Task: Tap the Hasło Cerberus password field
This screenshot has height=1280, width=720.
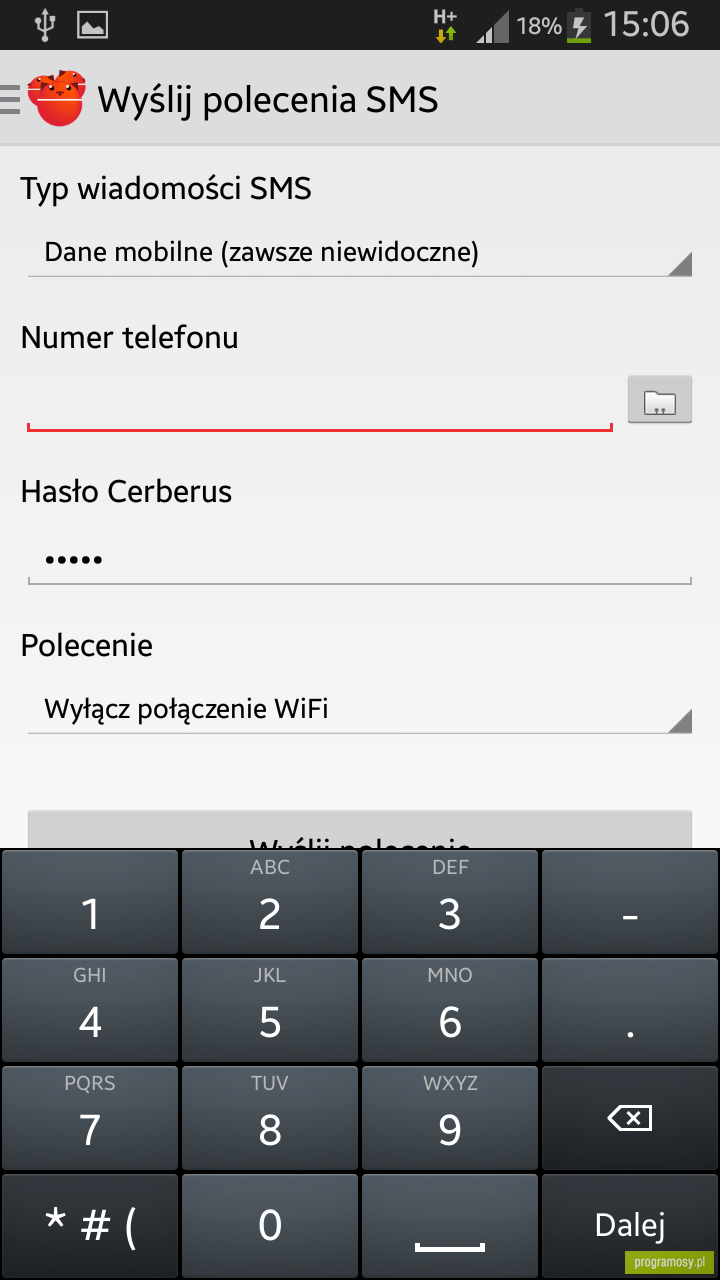Action: point(360,558)
